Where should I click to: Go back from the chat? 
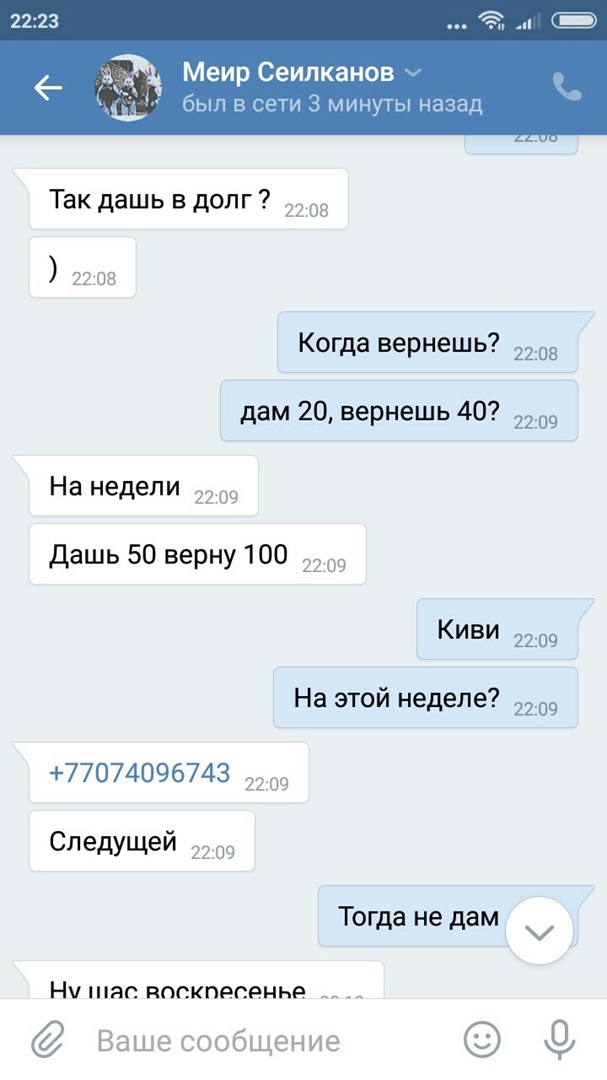point(48,88)
